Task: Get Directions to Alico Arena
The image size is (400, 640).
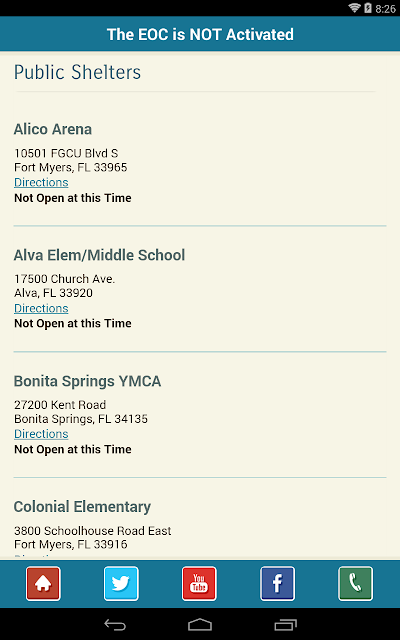Action: pos(41,182)
